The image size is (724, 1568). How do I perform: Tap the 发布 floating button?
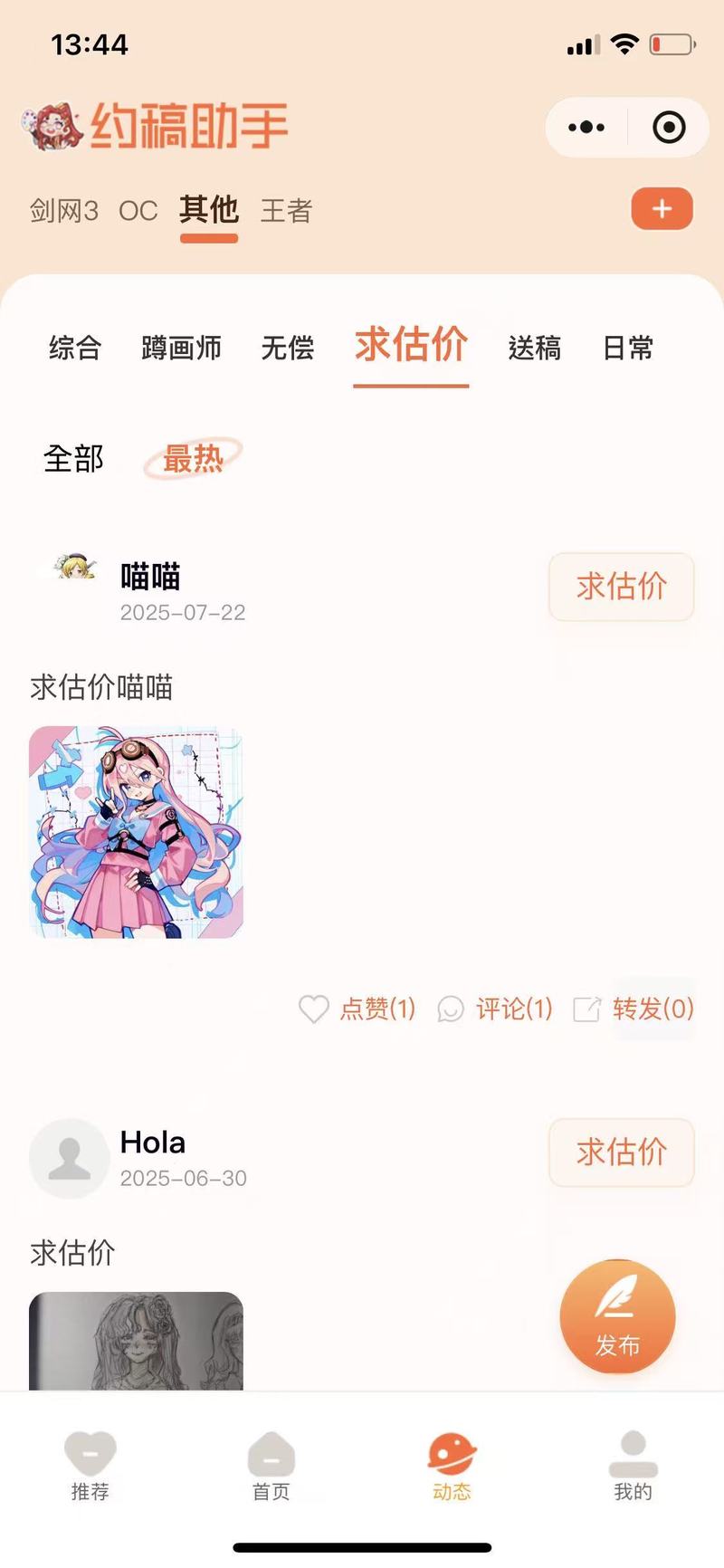point(617,1317)
